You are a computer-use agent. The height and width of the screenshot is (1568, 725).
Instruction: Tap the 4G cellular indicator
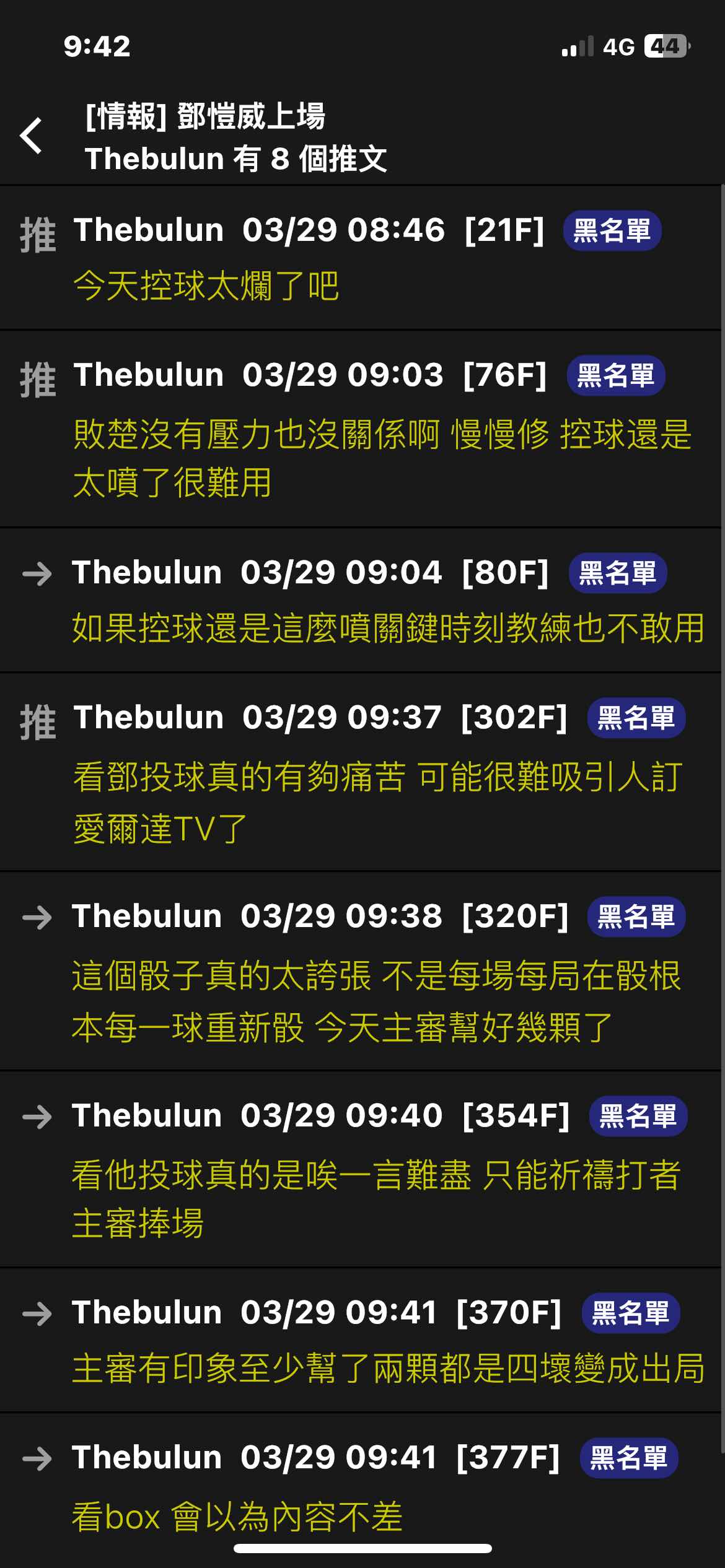[x=620, y=45]
